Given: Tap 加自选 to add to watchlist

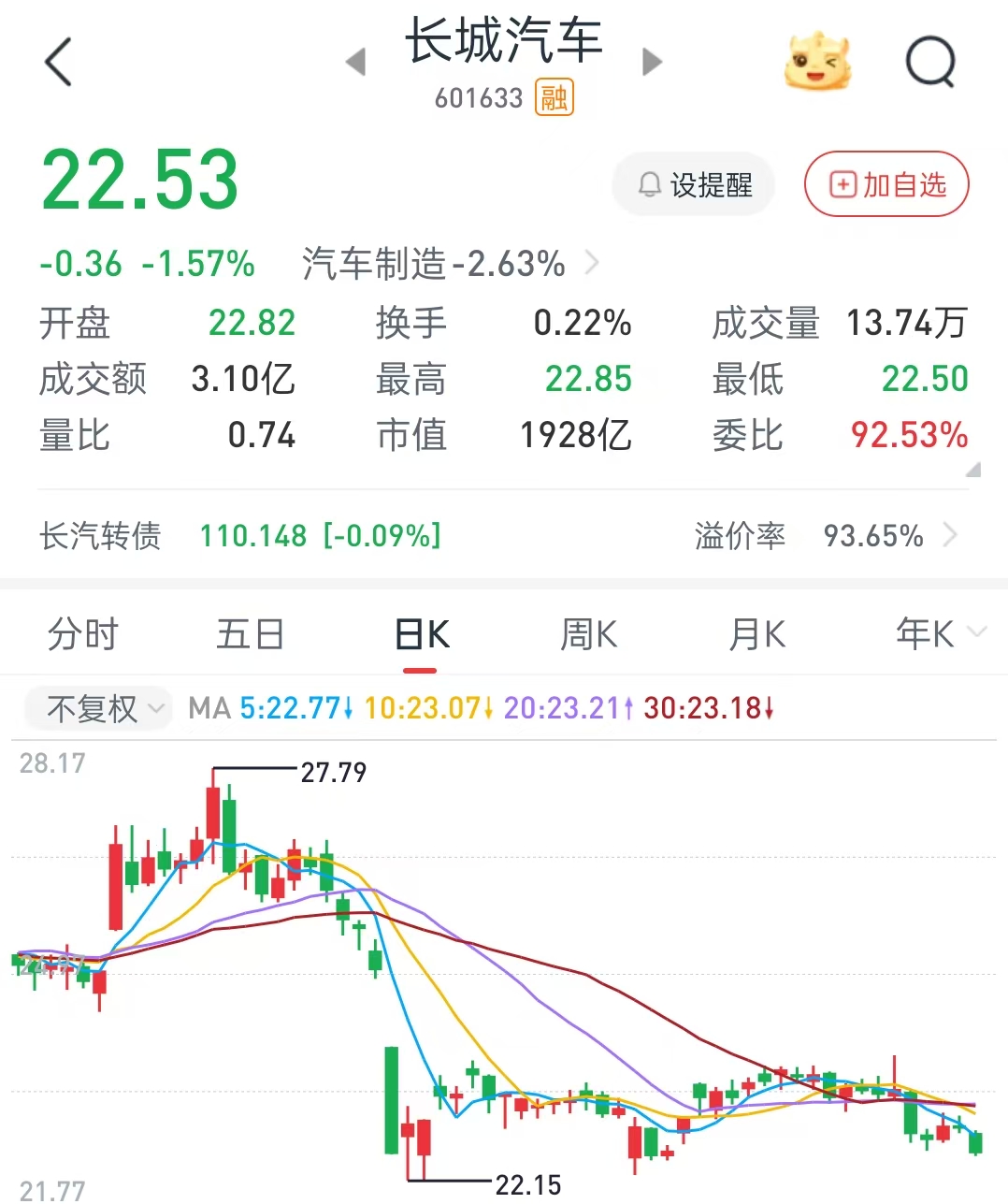Looking at the screenshot, I should [x=885, y=184].
